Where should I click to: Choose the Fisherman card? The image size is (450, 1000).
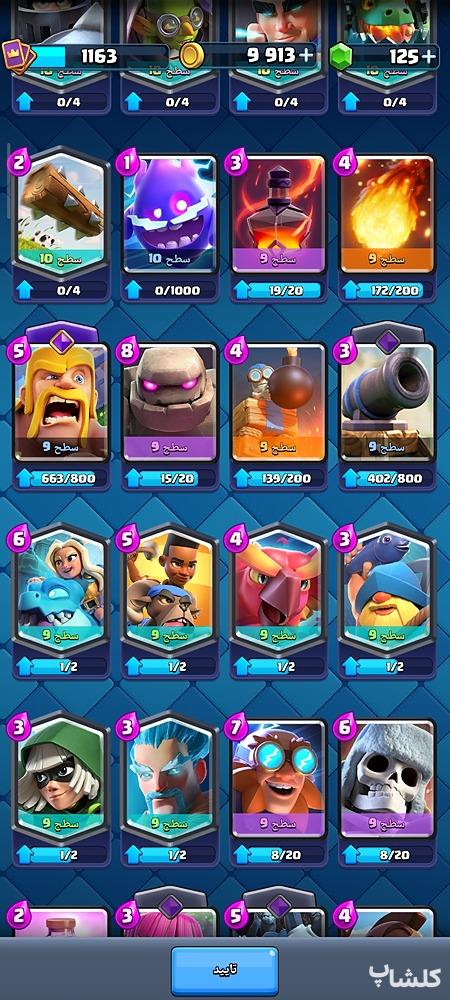tap(387, 601)
